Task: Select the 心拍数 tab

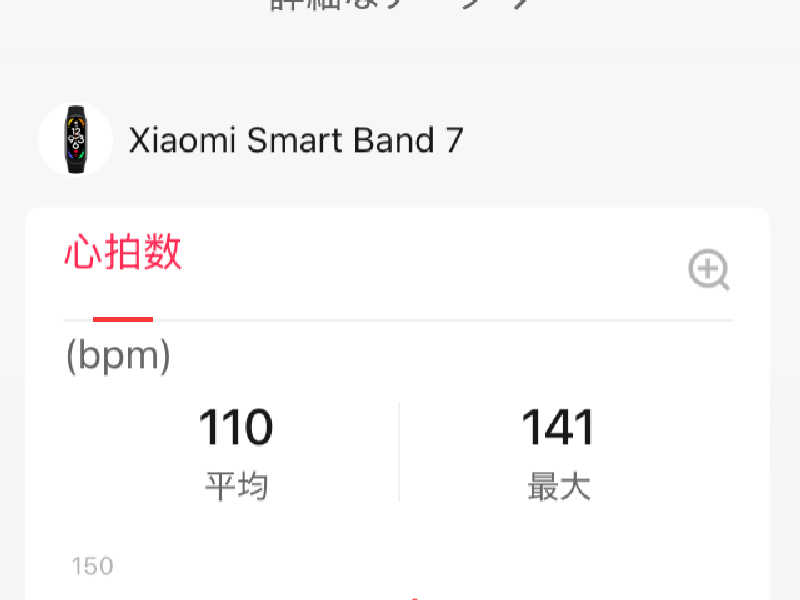Action: point(123,254)
